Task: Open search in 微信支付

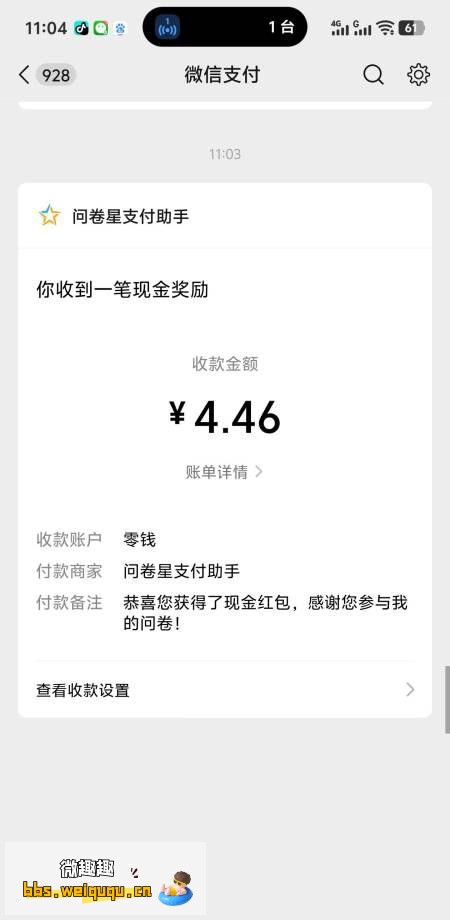Action: click(373, 75)
